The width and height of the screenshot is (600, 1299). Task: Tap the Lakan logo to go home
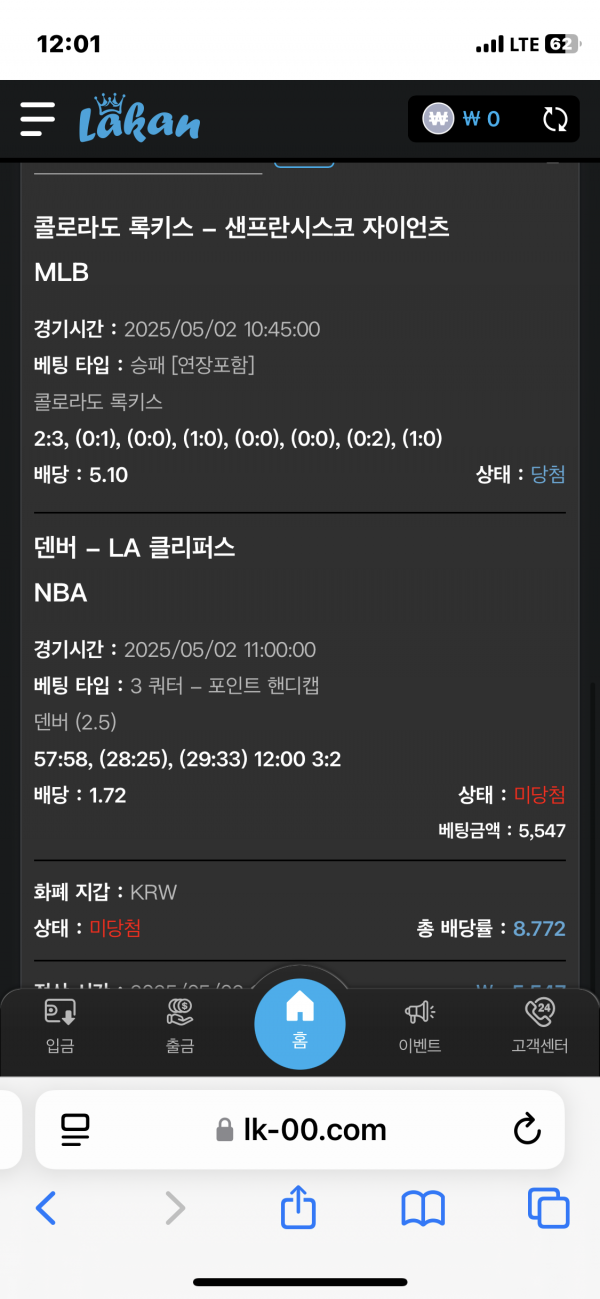point(139,119)
